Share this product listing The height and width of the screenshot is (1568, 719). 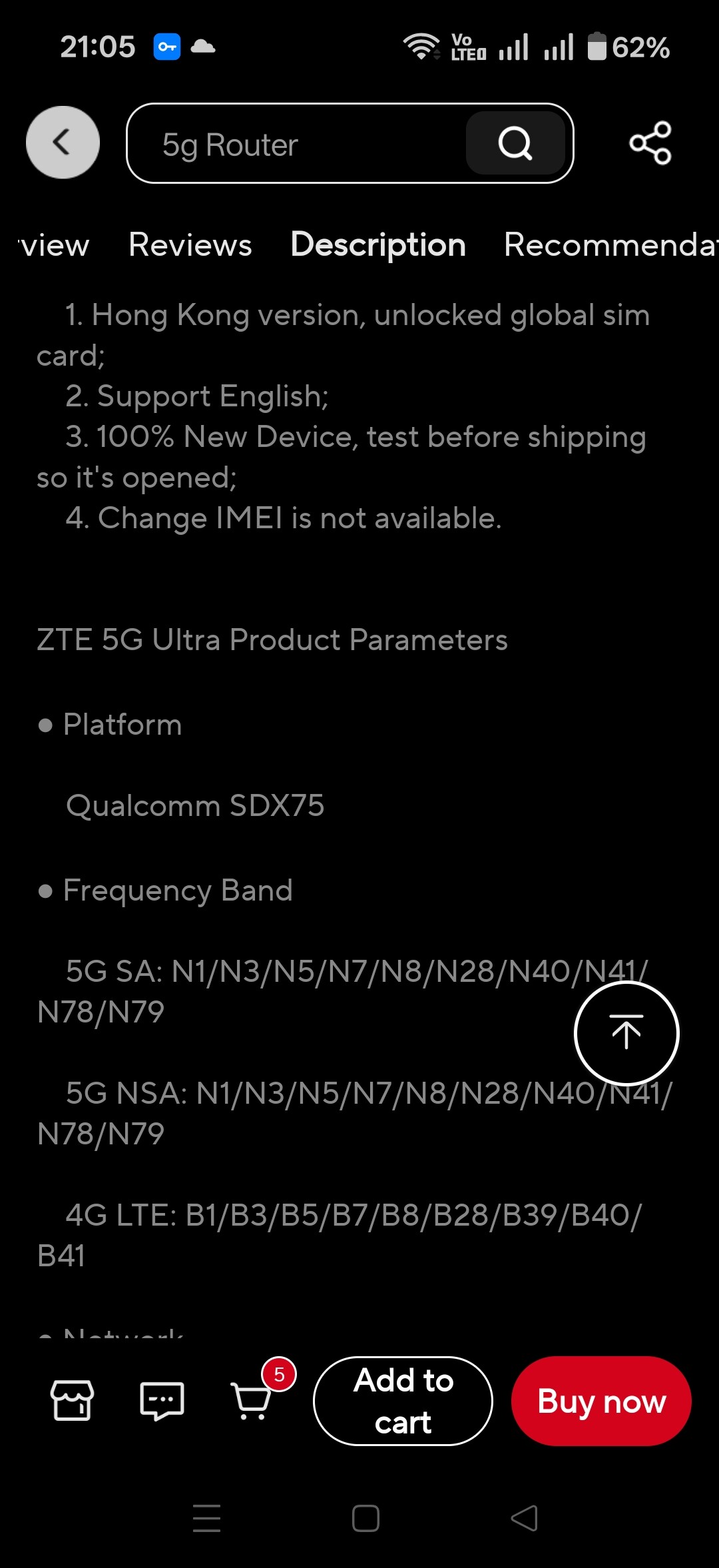coord(650,143)
